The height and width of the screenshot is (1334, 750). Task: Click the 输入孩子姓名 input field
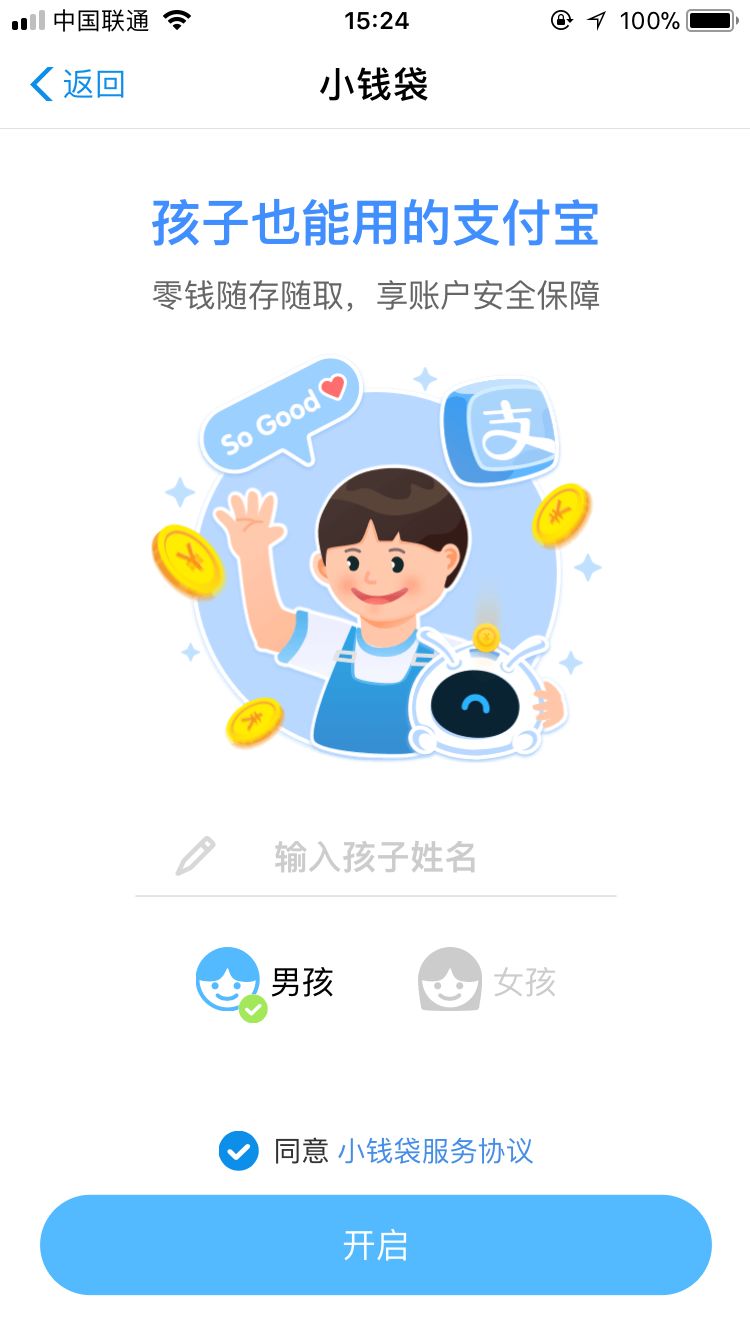click(375, 856)
